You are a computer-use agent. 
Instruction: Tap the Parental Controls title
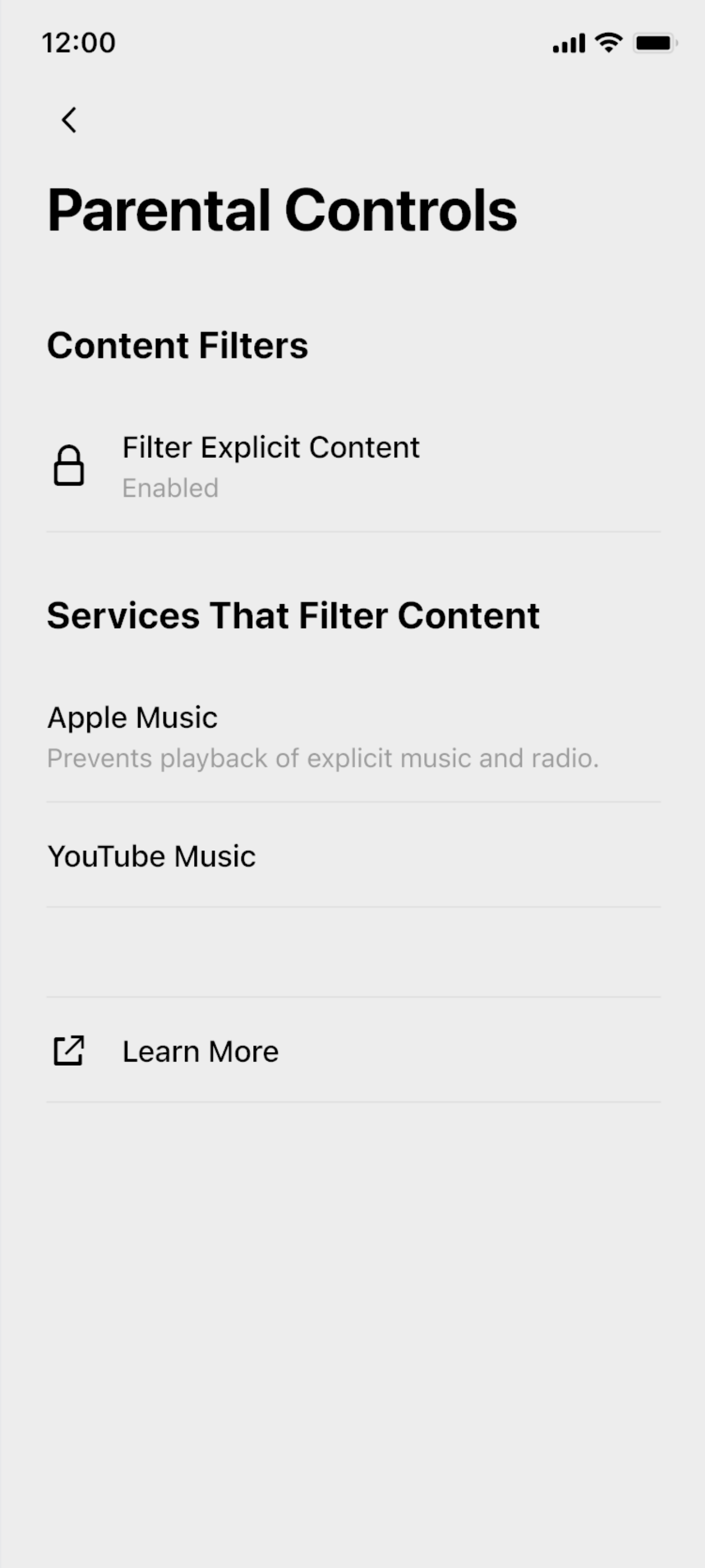pos(282,211)
